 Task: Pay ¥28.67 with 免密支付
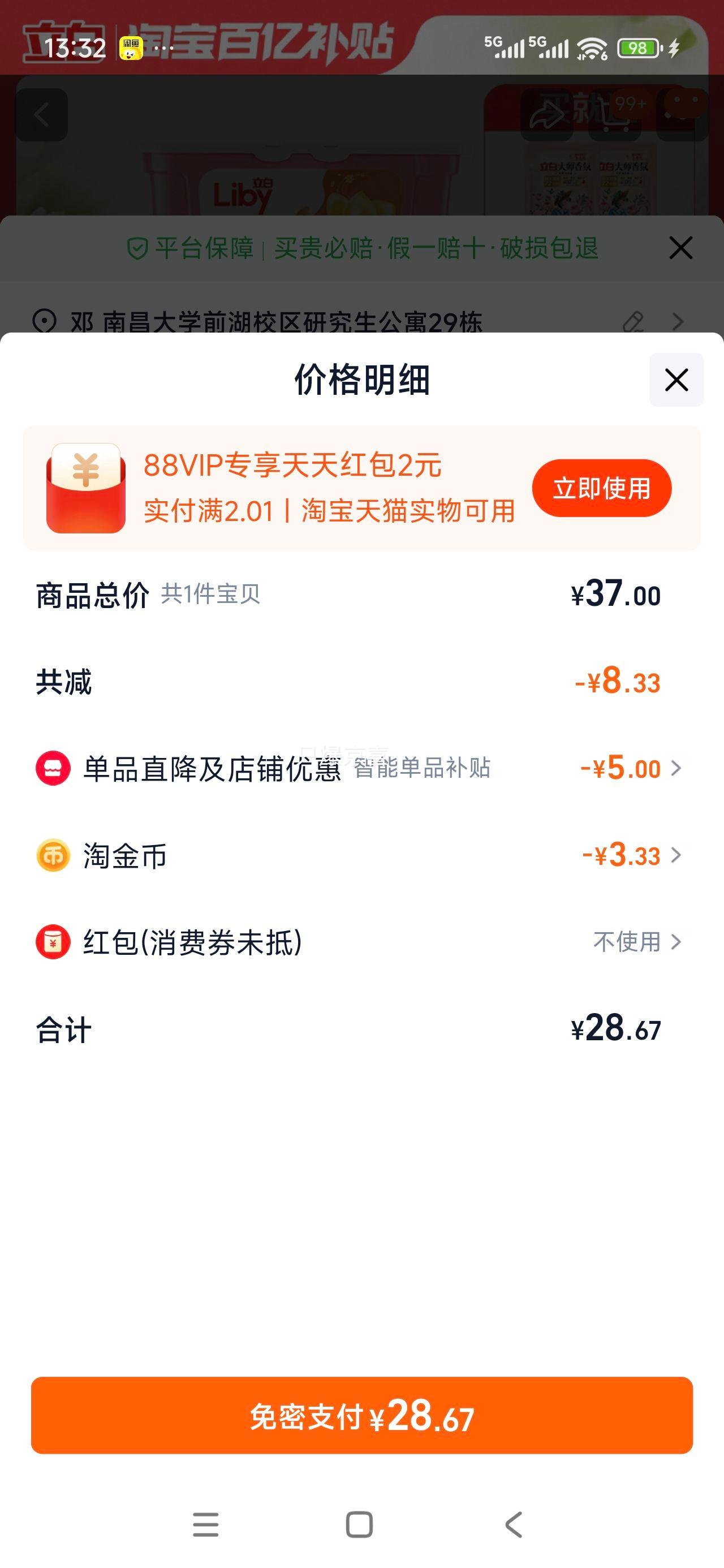[361, 1415]
